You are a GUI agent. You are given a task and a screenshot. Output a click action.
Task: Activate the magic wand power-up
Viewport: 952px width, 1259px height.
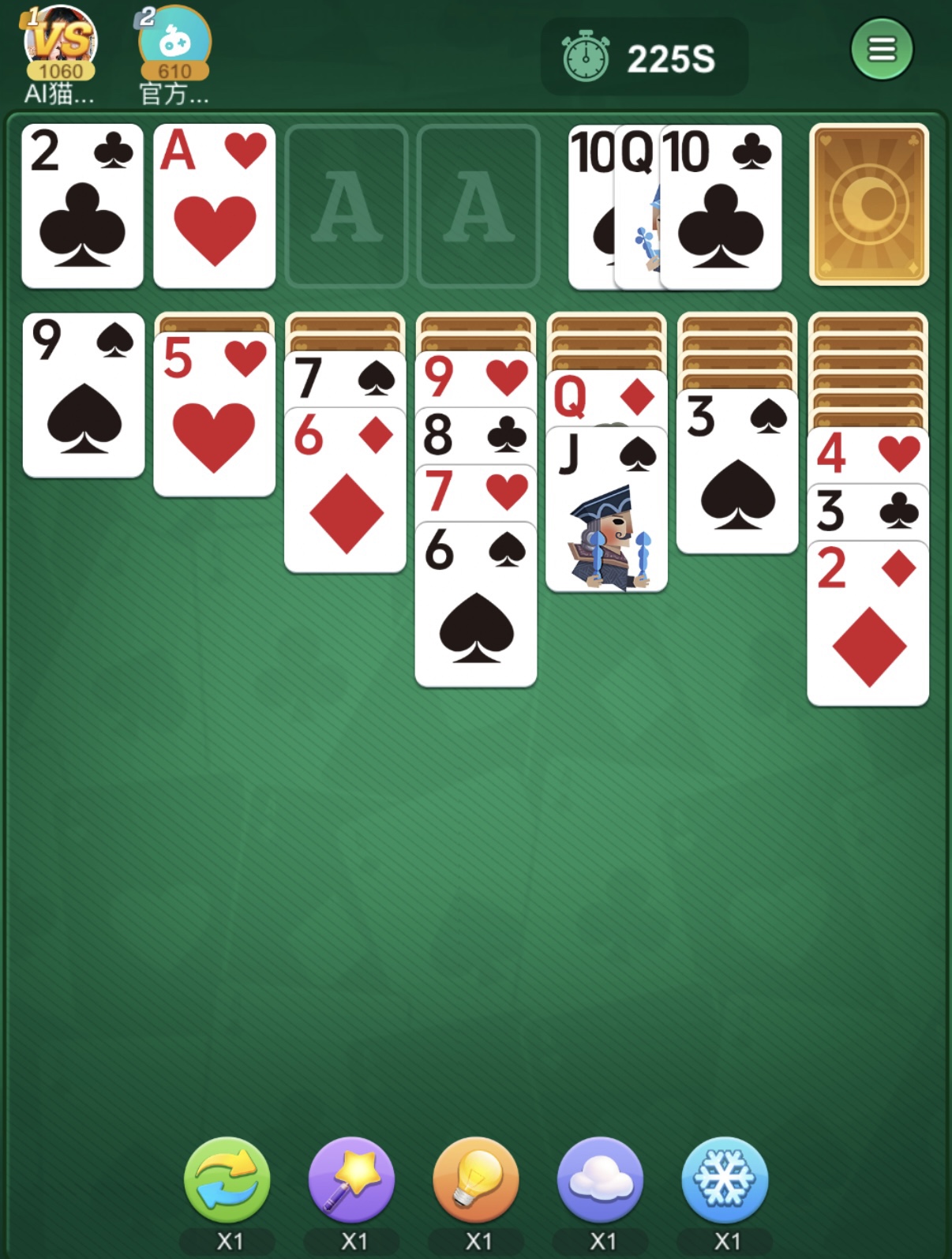(352, 1180)
